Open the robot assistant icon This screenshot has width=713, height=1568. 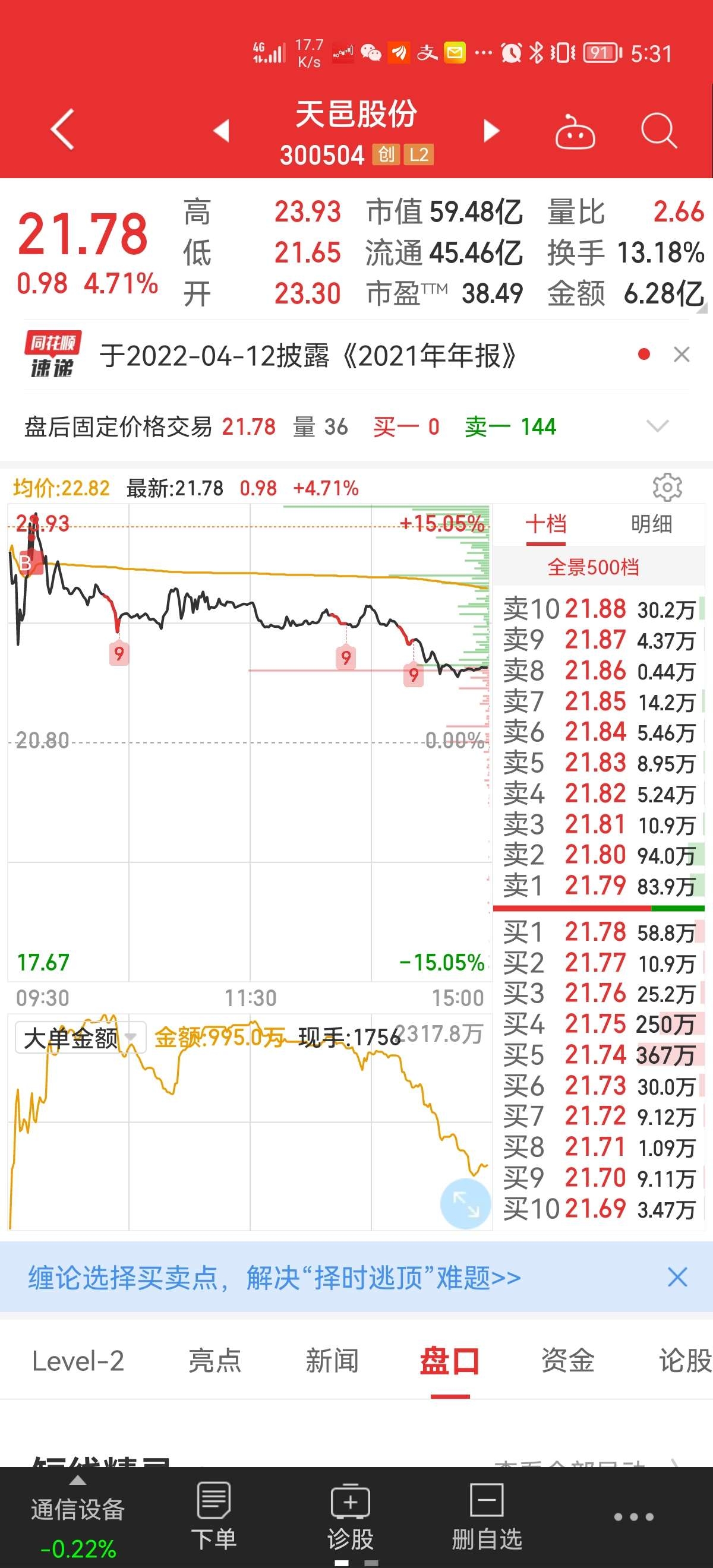(x=575, y=131)
